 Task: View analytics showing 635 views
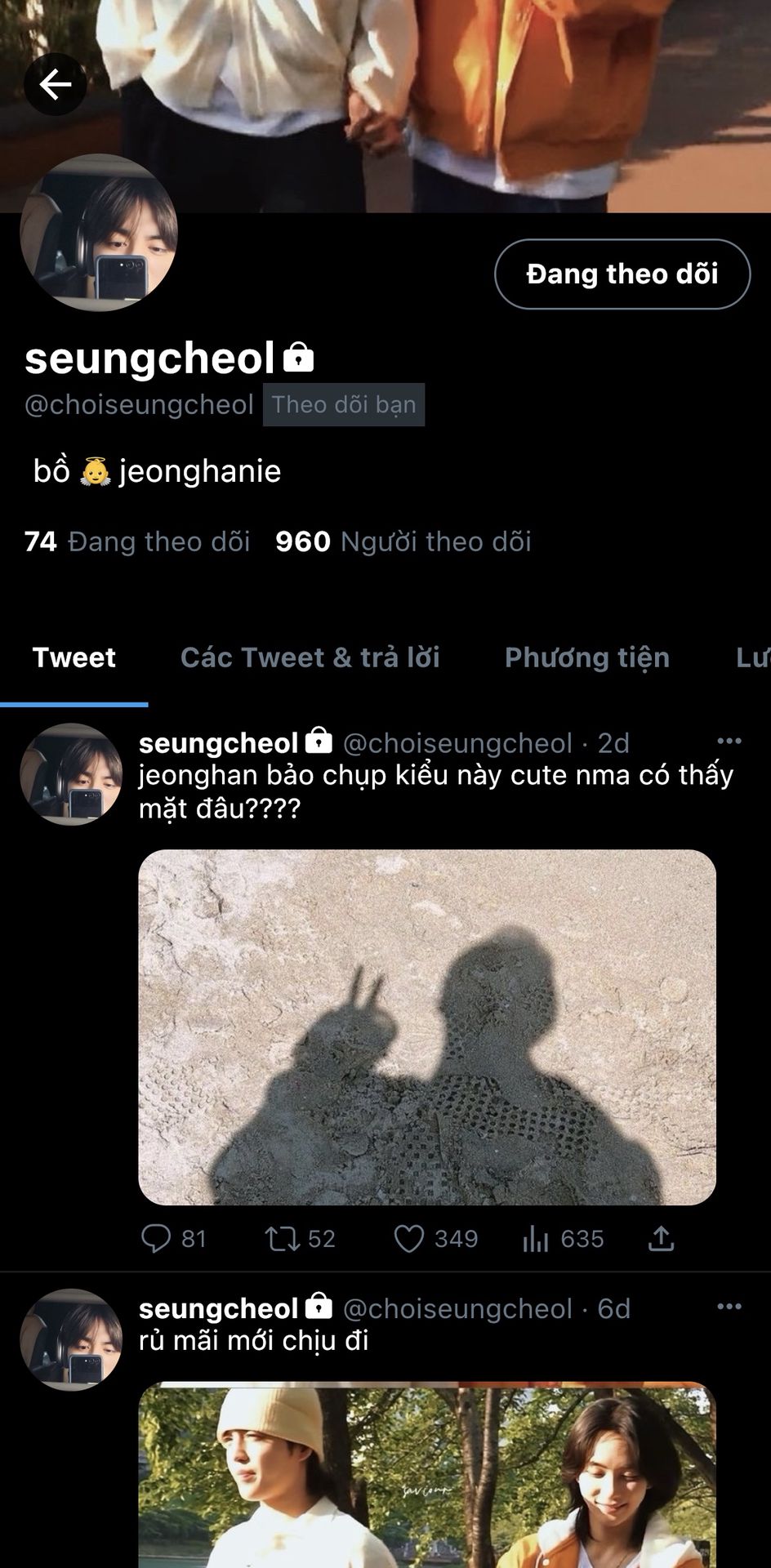563,1239
